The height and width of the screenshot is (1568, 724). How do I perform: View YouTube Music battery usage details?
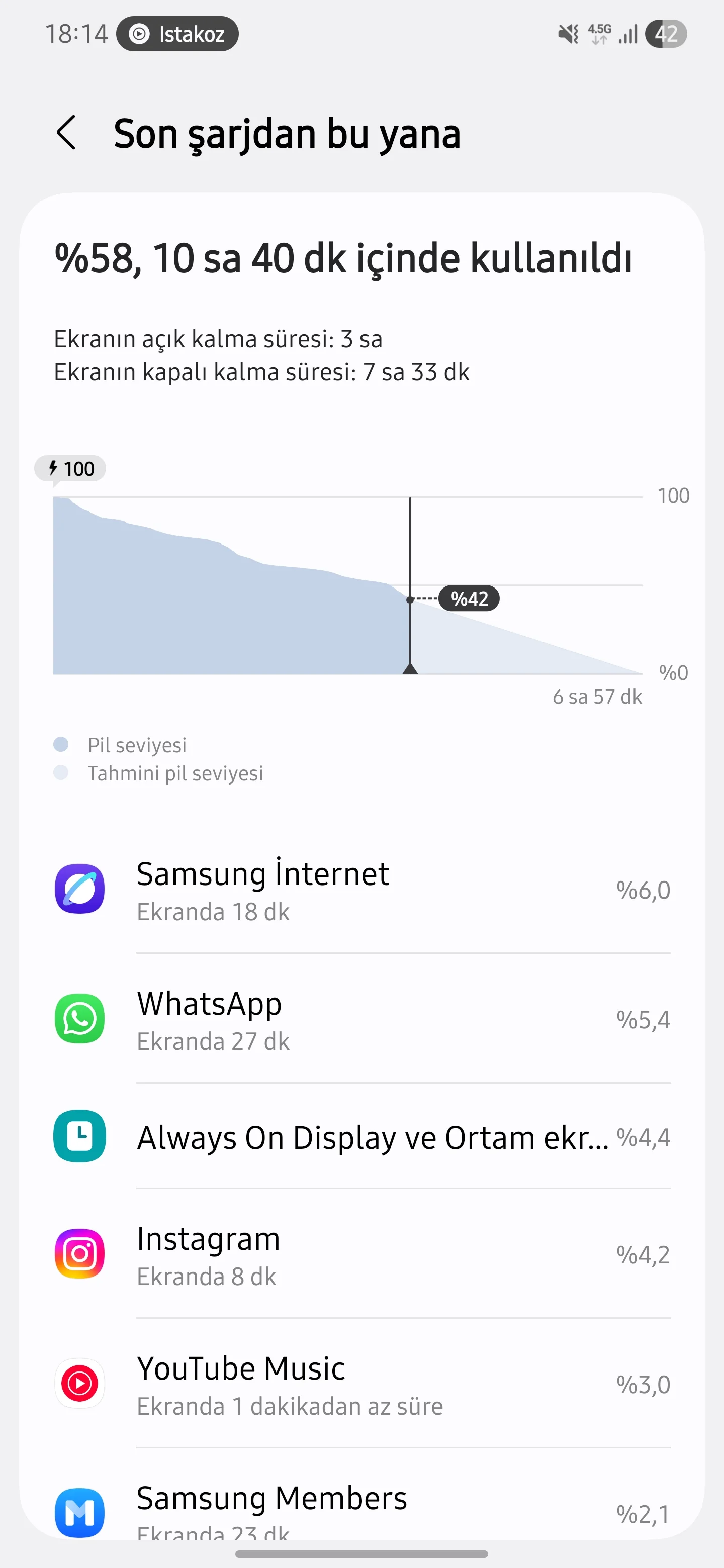(361, 1385)
